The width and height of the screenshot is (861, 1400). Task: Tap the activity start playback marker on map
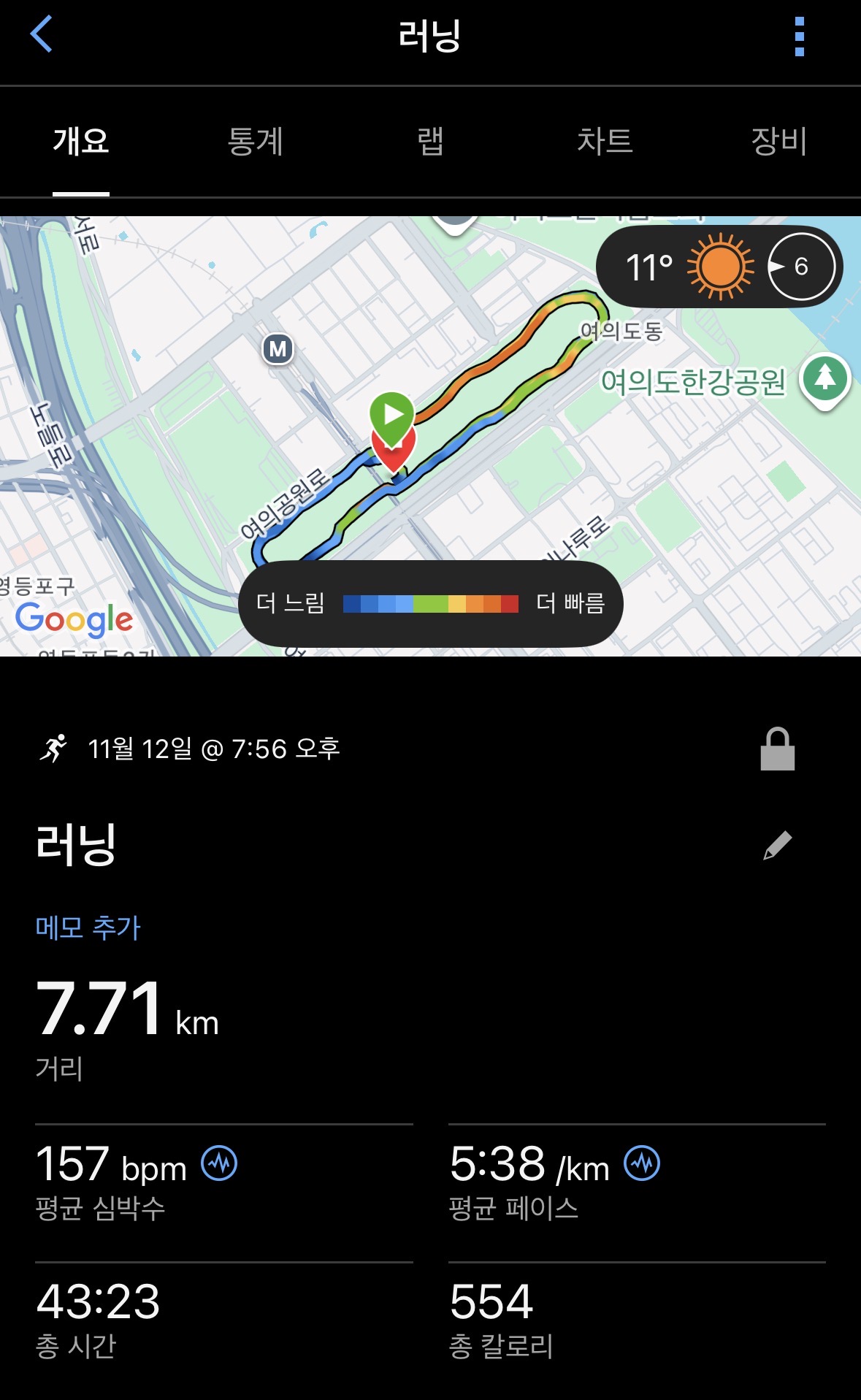coord(392,414)
